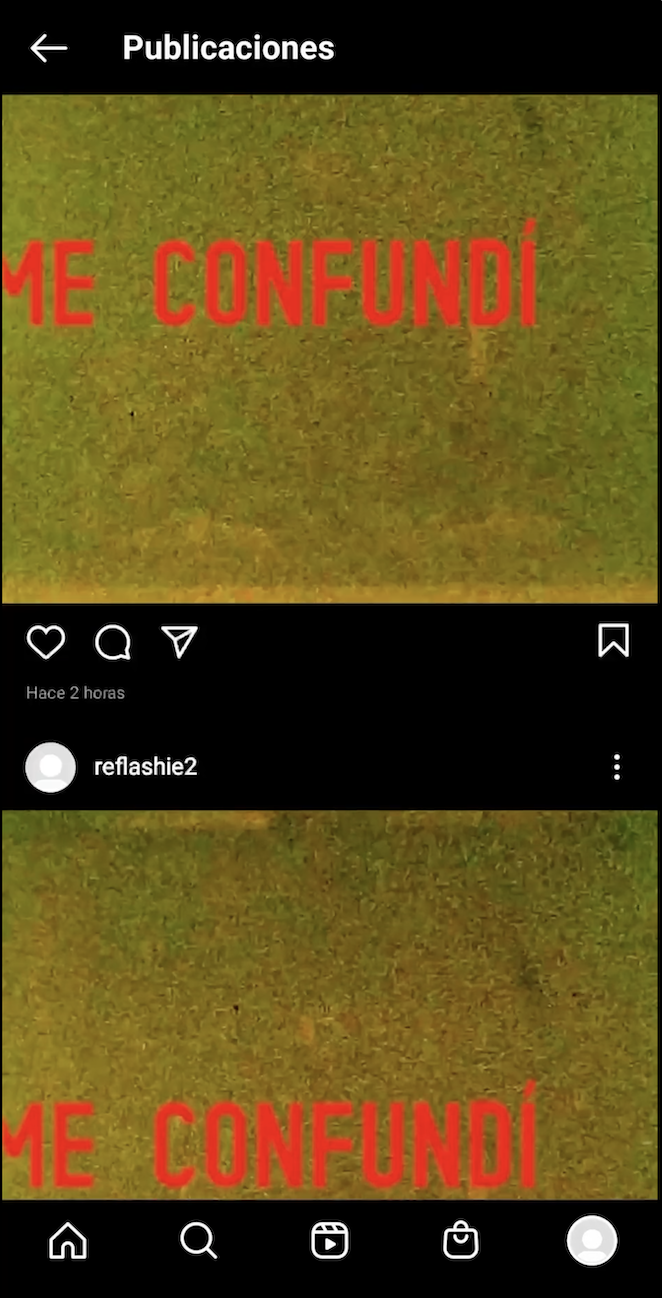The image size is (662, 1298).
Task: Comment on the post from 2 hours ago
Action: [x=113, y=642]
